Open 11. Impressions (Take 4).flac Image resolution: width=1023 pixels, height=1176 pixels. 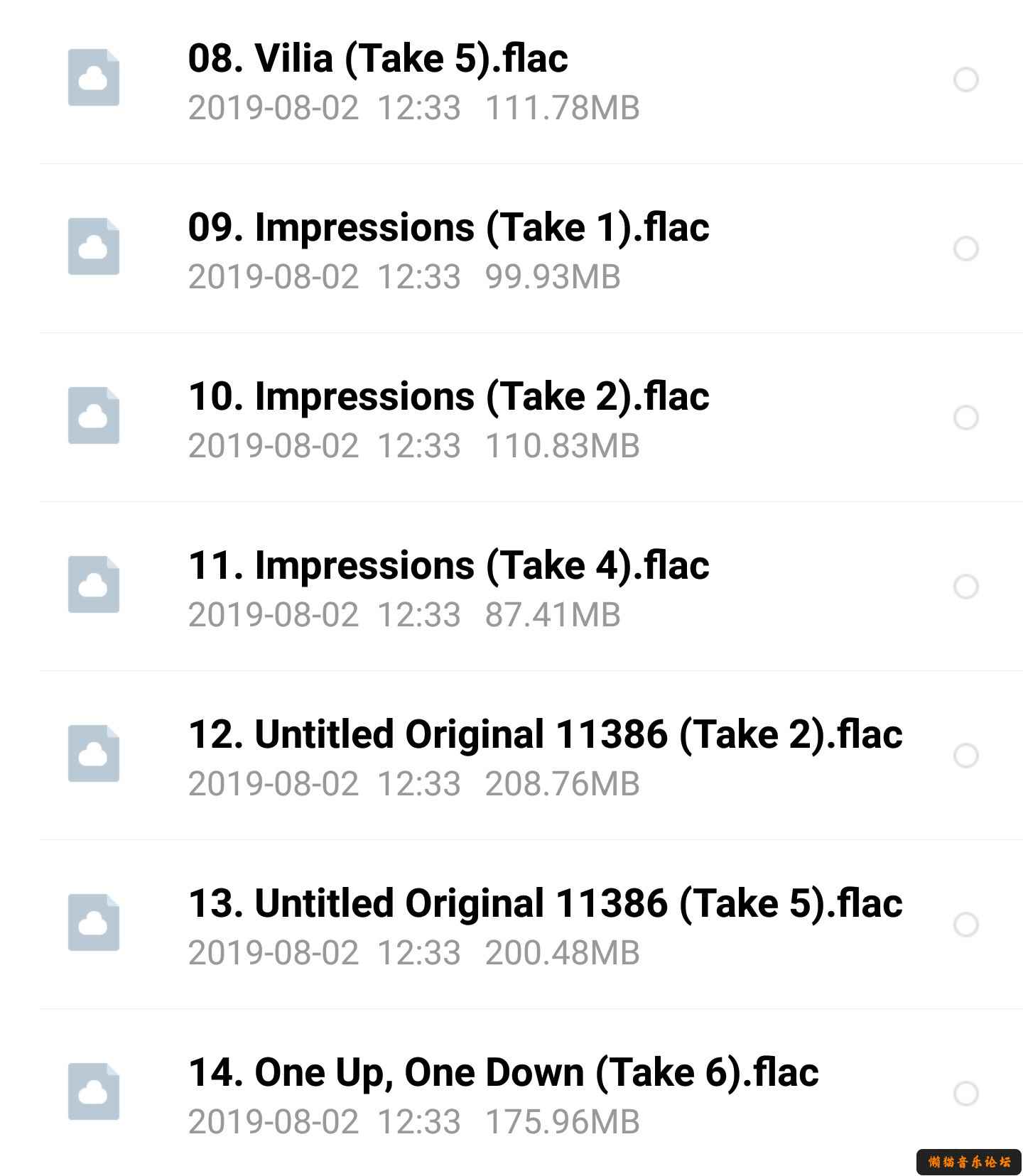point(448,566)
